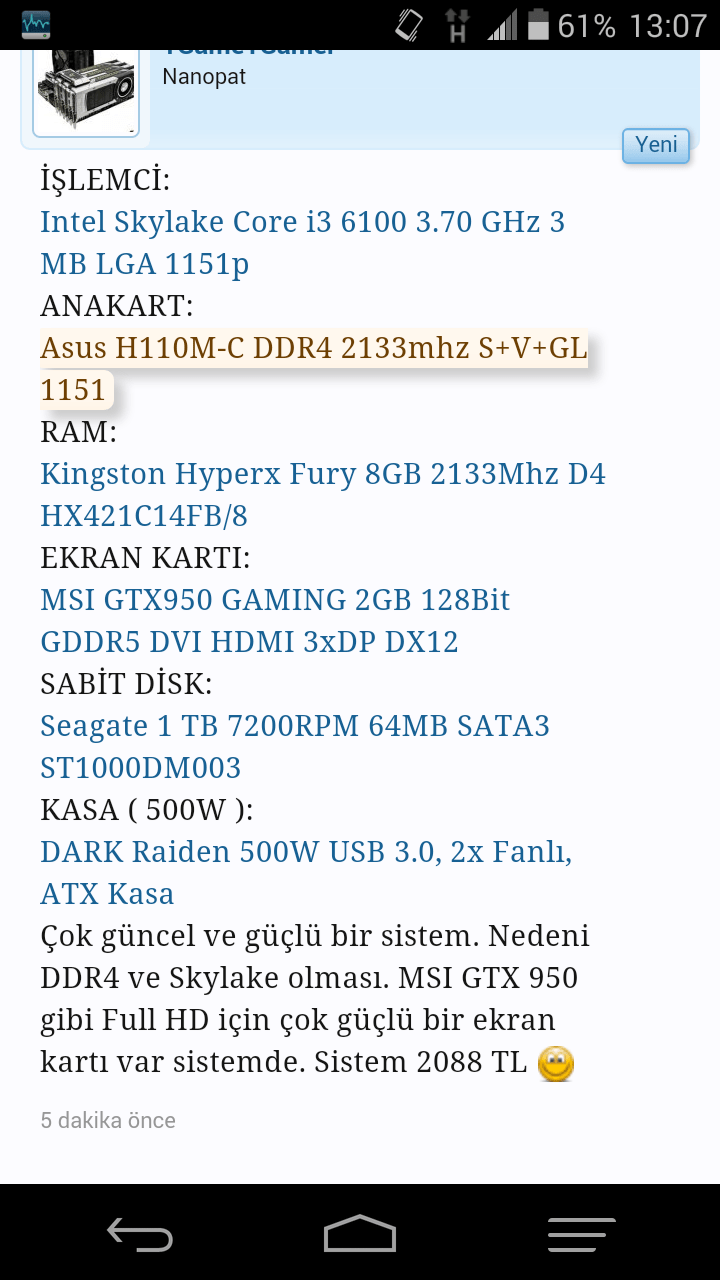The image size is (720, 1280).
Task: Open the MSI GTX950 GAMING 2GB link
Action: [x=275, y=600]
